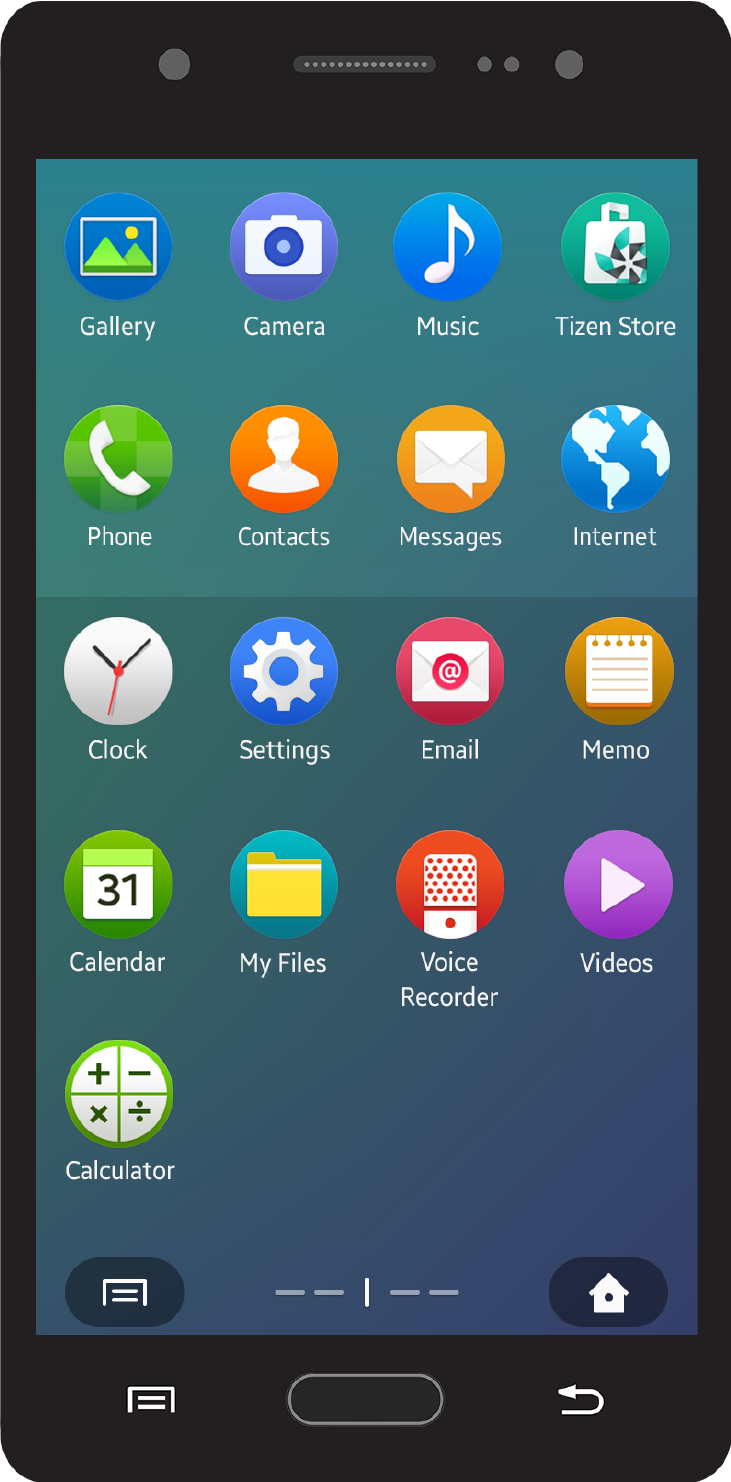
Task: View the Calendar
Action: 118,884
